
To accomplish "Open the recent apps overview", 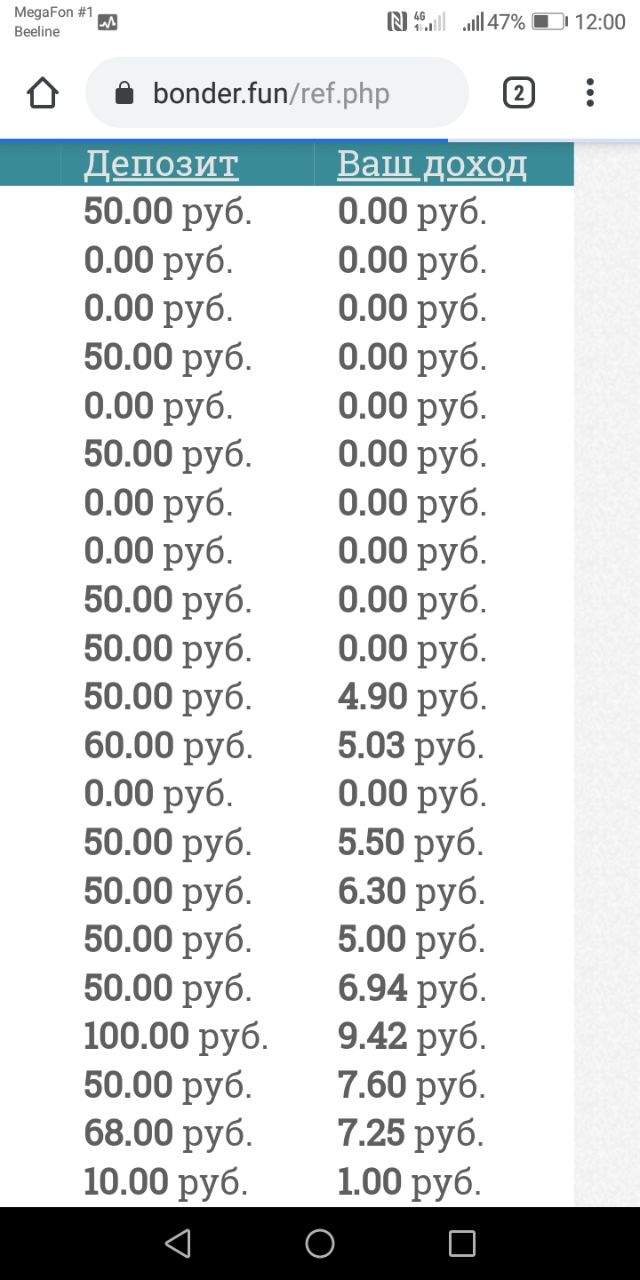I will click(x=462, y=1243).
